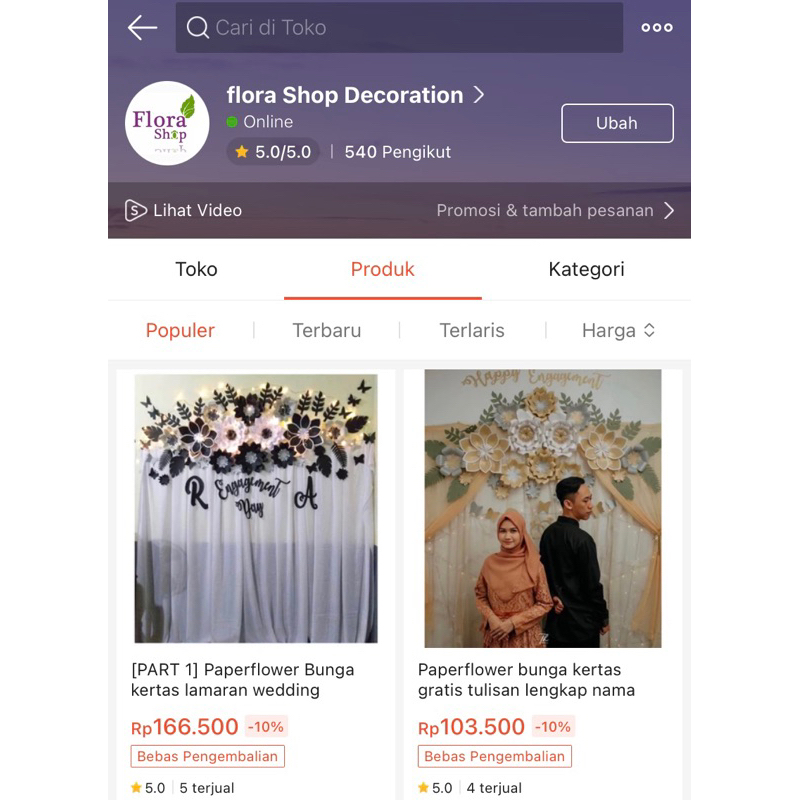800x800 pixels.
Task: Tap the Cari di Toko search field
Action: pyautogui.click(x=399, y=27)
